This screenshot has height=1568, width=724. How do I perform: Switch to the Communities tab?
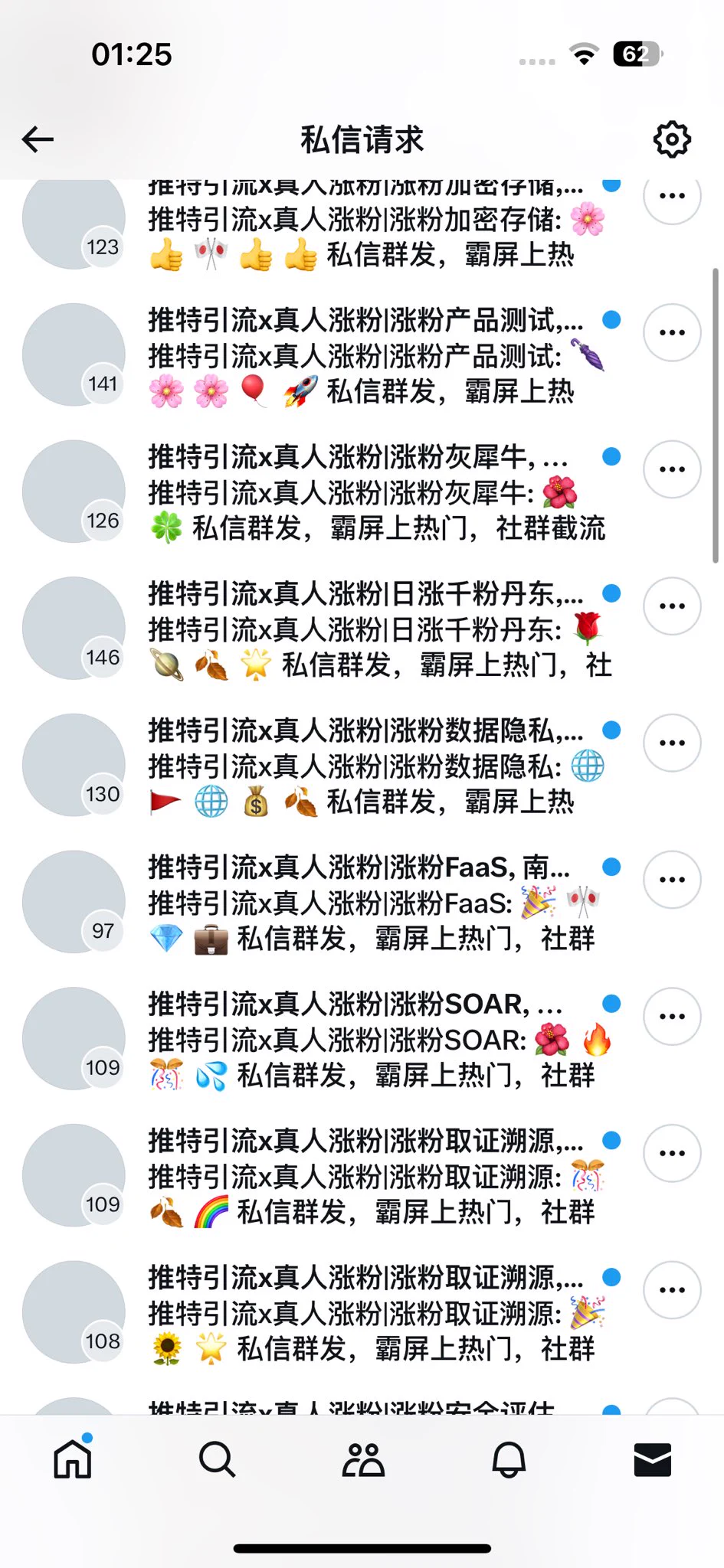[x=362, y=1459]
